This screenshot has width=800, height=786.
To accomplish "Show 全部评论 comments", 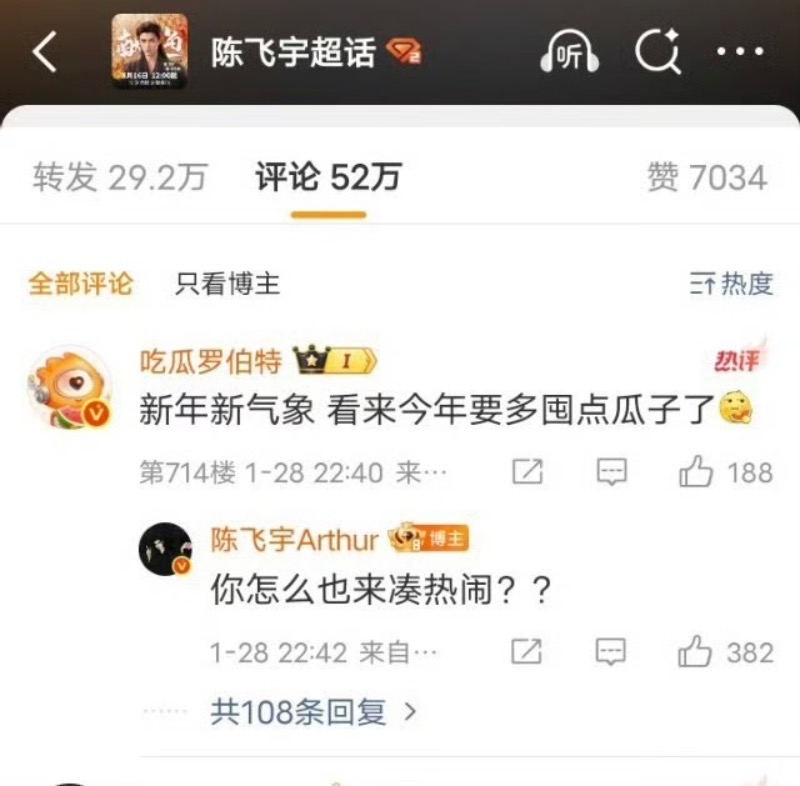I will (80, 284).
